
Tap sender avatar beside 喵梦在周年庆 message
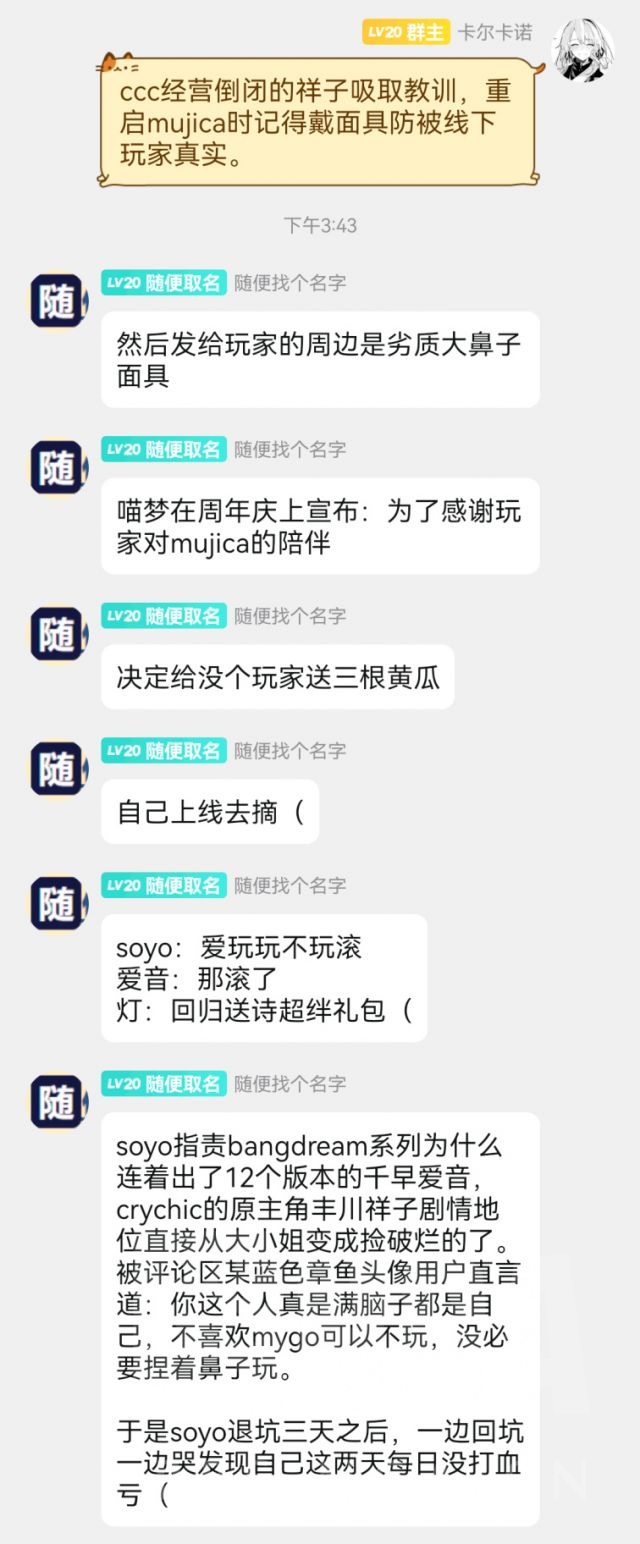[x=57, y=467]
